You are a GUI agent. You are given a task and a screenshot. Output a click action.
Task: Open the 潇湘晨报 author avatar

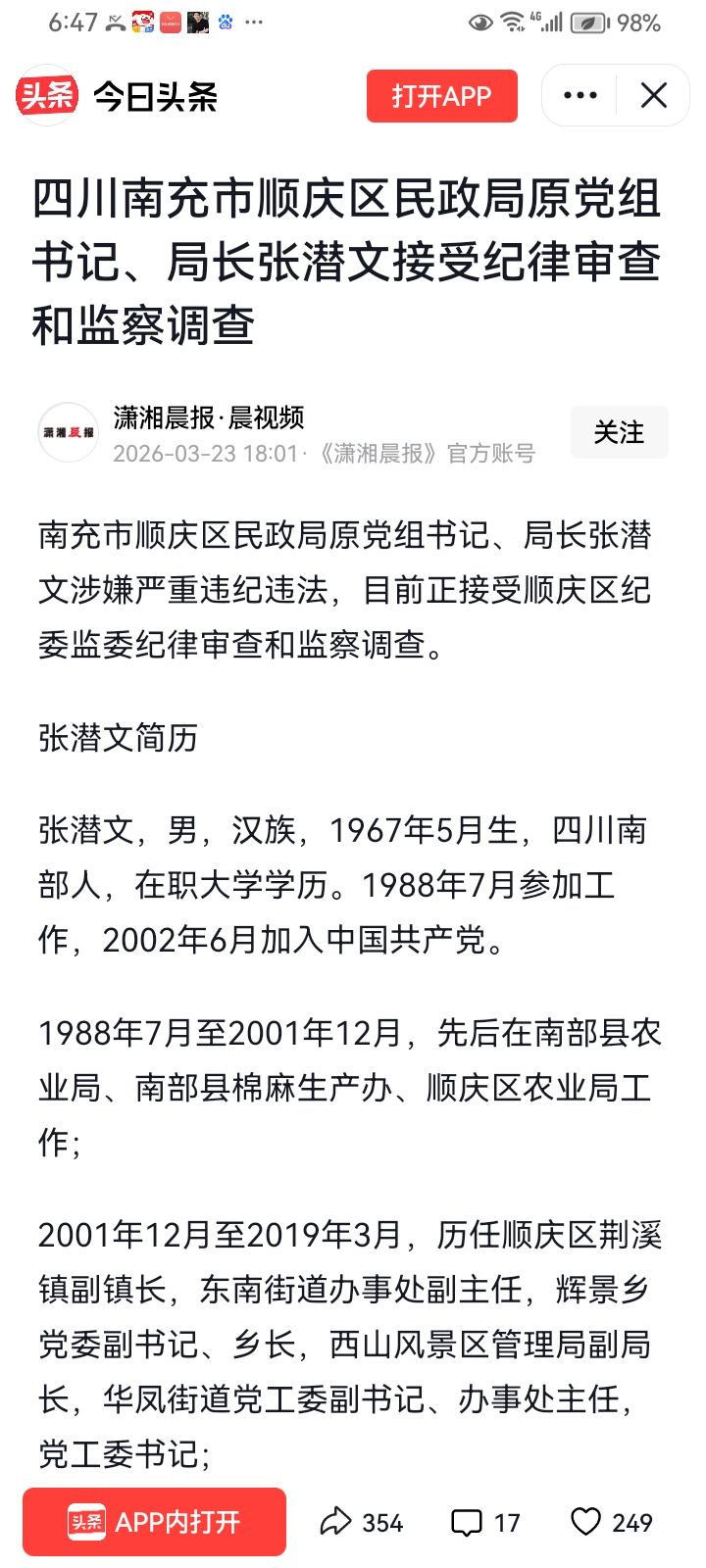[68, 432]
